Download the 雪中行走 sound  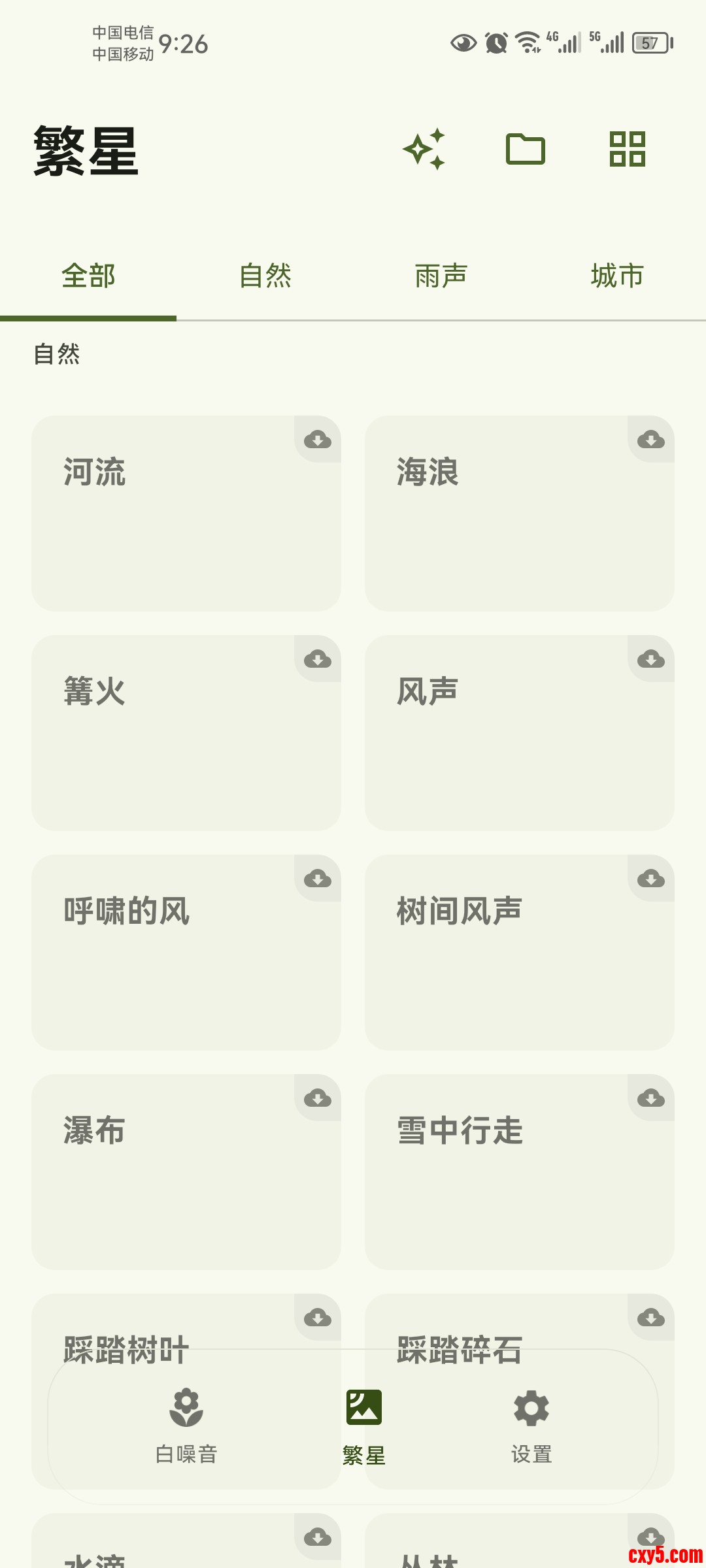(651, 1098)
